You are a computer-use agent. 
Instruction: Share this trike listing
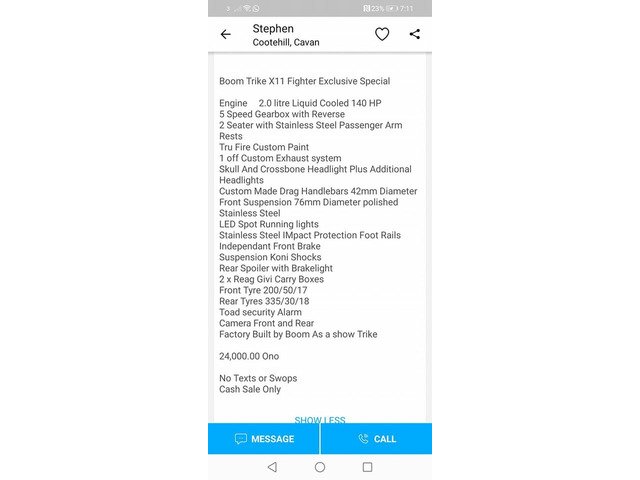[415, 34]
